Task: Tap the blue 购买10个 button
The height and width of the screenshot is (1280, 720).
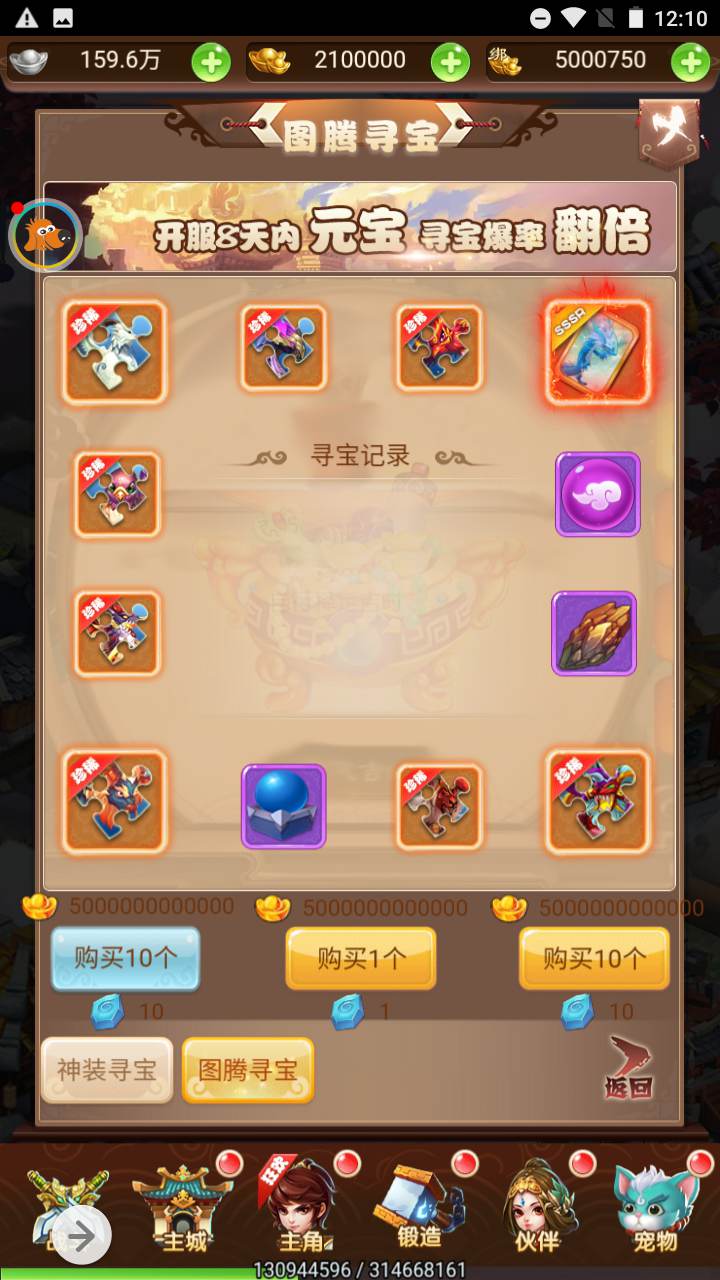Action: [125, 958]
